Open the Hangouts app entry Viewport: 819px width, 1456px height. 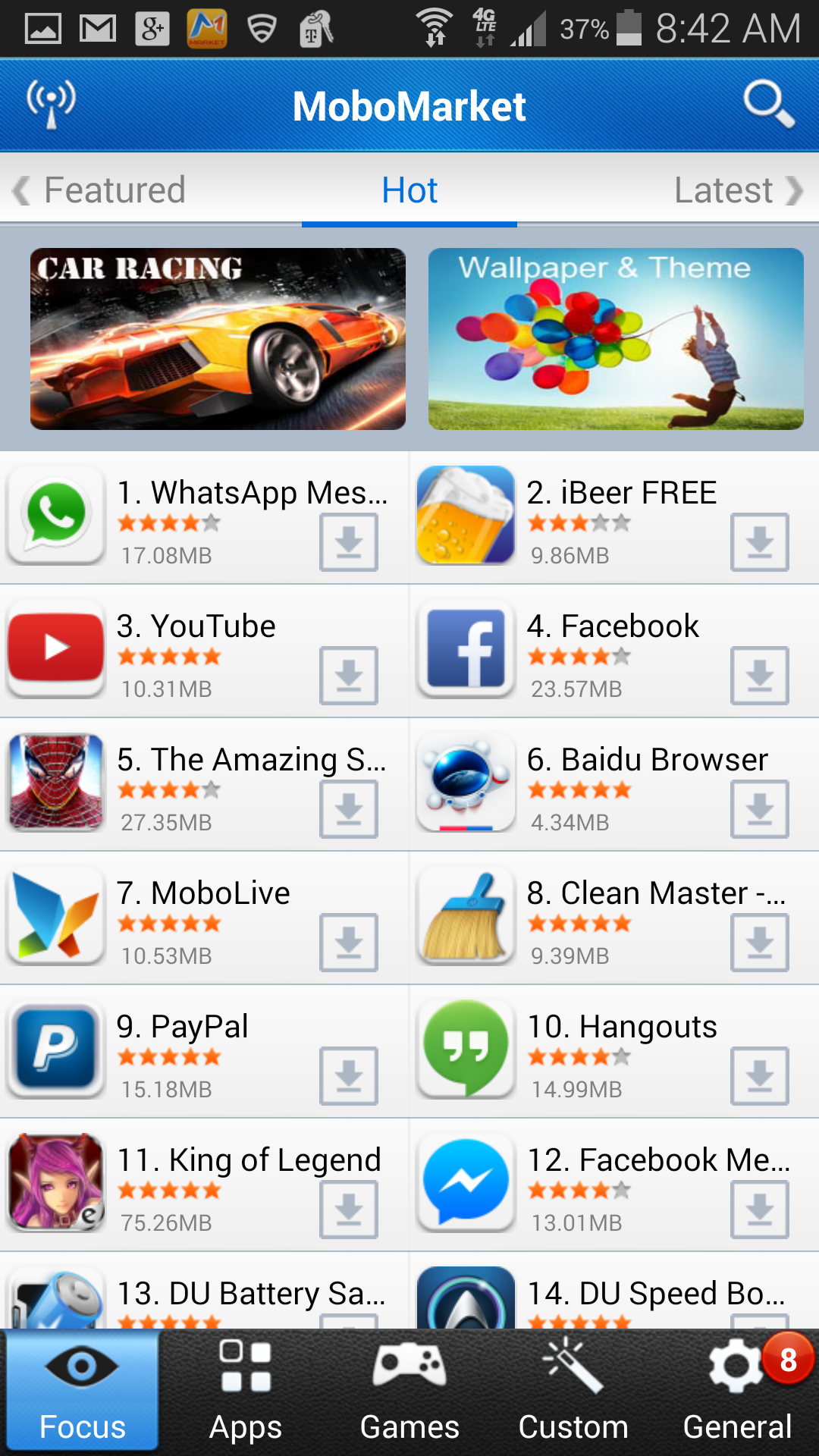622,1027
